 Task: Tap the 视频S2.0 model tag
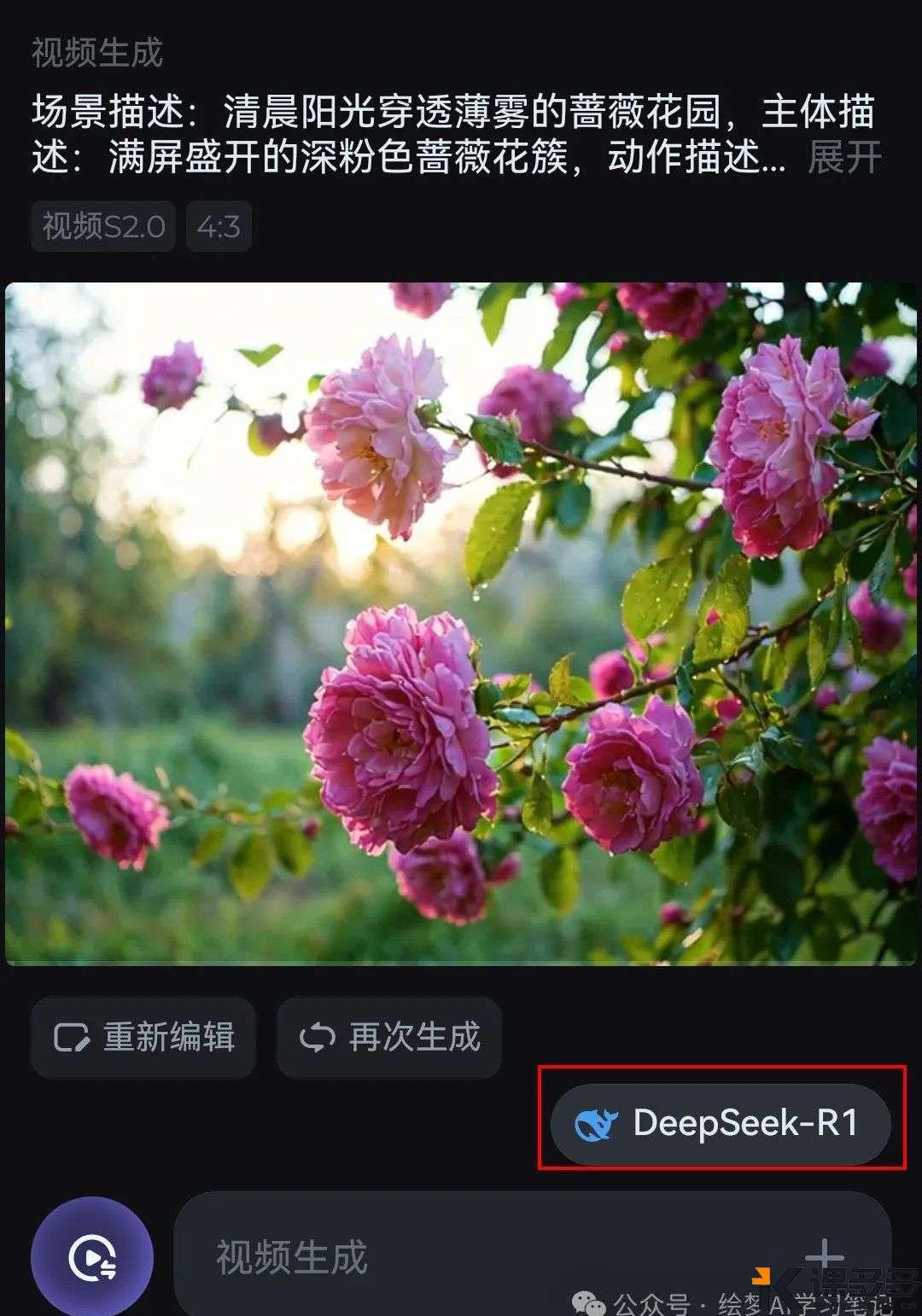click(x=103, y=226)
